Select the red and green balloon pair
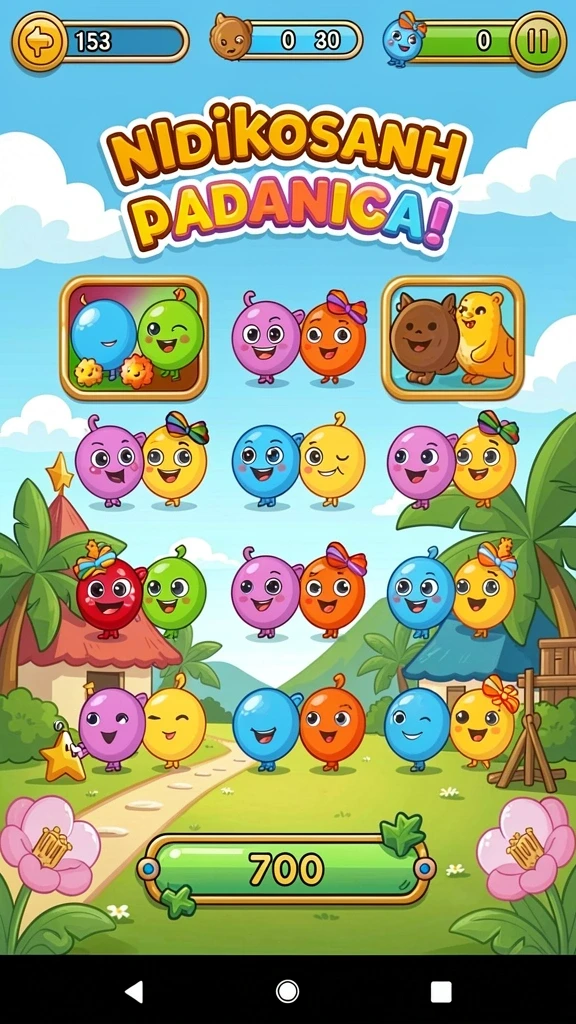576x1024 pixels. (x=140, y=591)
